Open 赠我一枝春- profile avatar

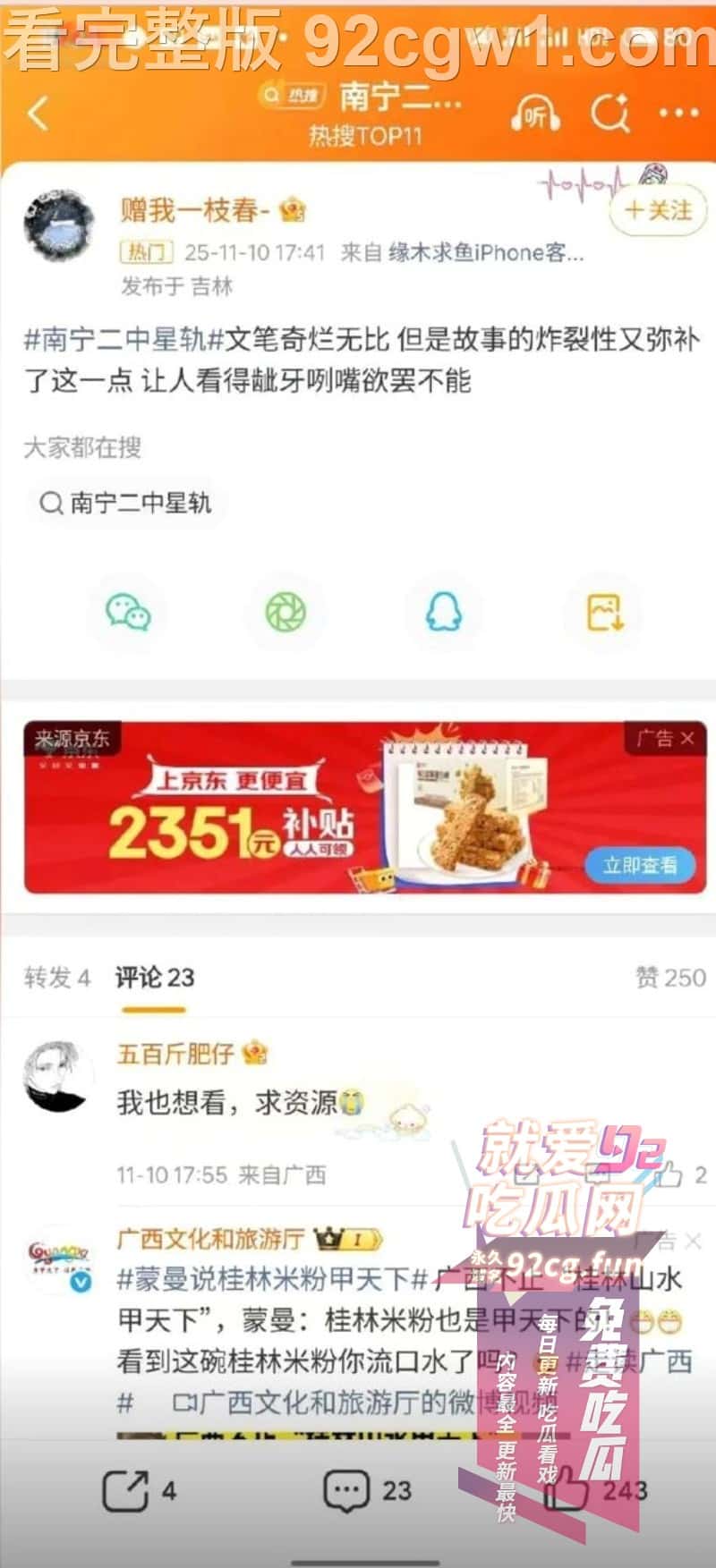click(58, 224)
